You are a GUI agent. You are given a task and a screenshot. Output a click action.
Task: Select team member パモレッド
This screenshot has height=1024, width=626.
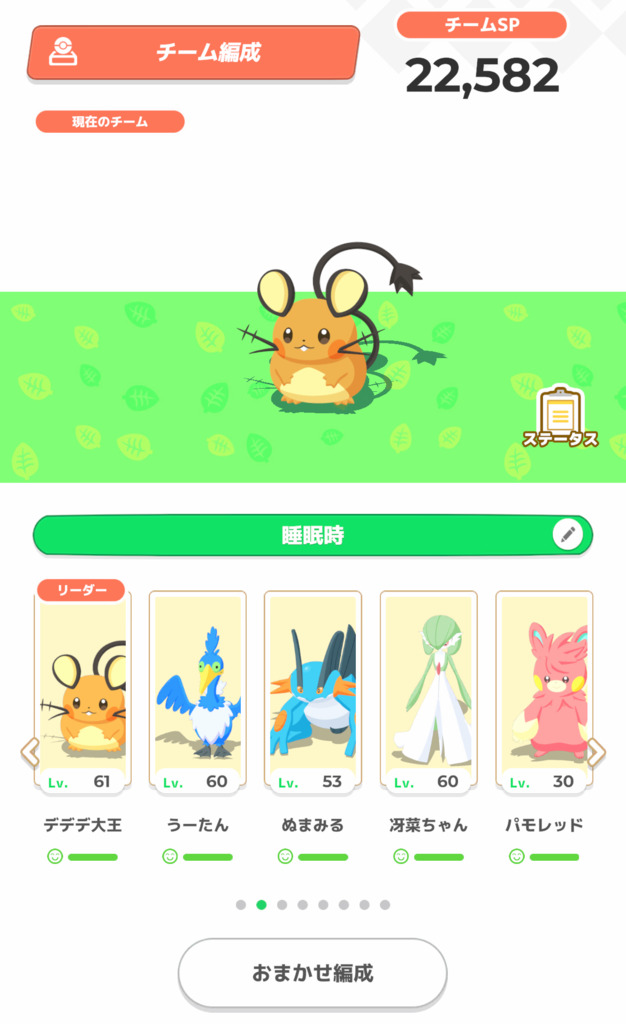[544, 692]
